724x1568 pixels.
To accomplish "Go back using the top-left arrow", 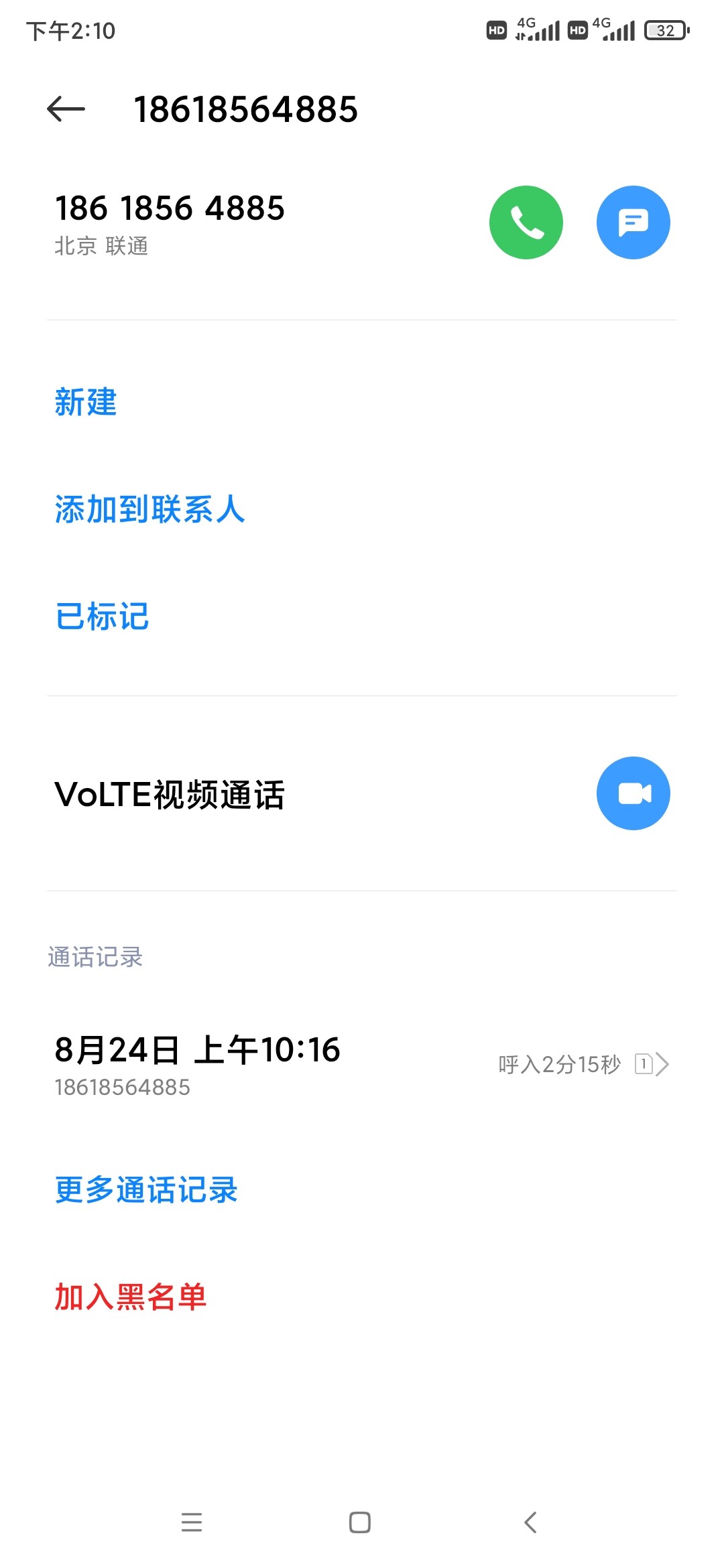I will 66,109.
